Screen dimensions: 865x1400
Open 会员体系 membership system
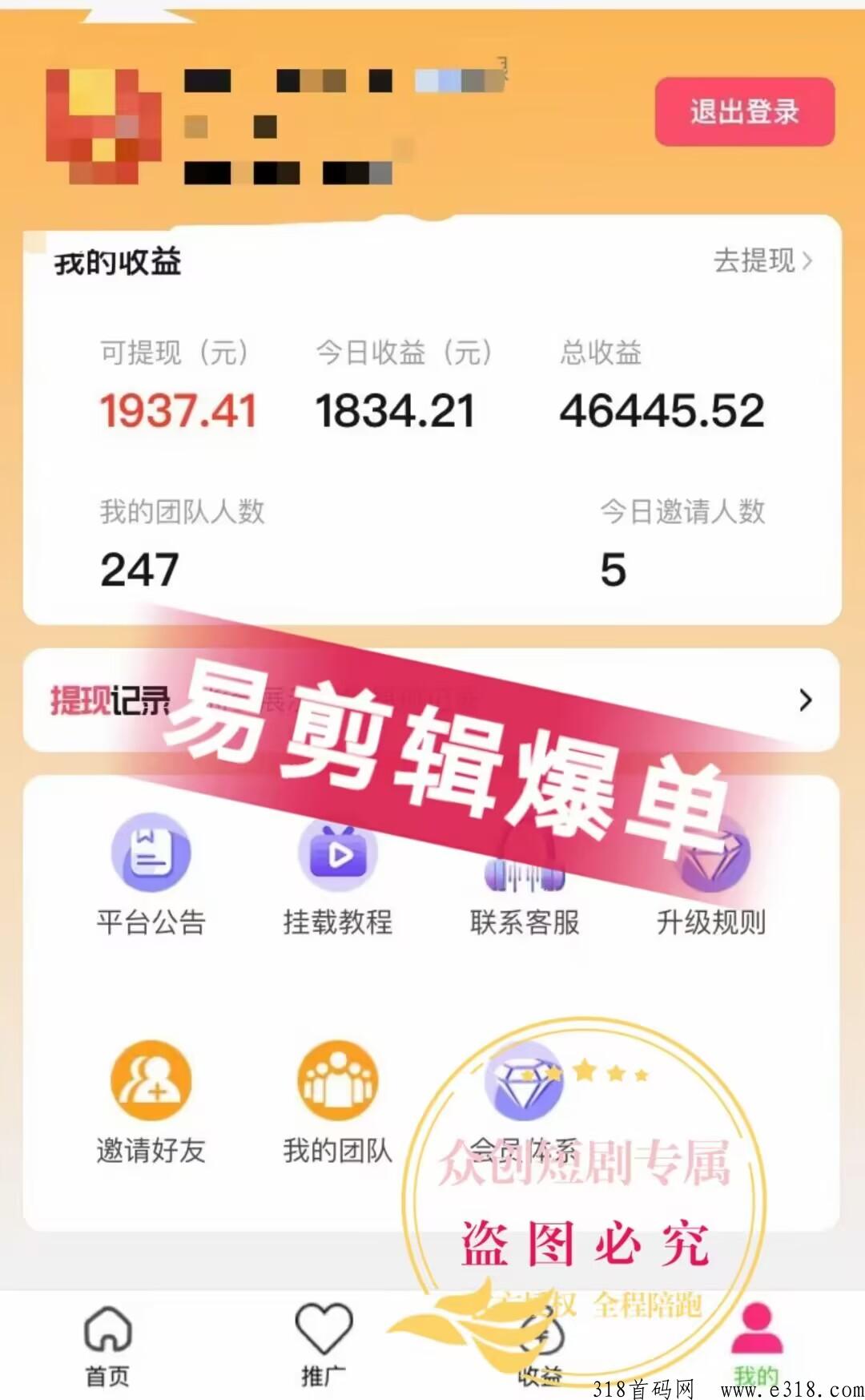(525, 1103)
